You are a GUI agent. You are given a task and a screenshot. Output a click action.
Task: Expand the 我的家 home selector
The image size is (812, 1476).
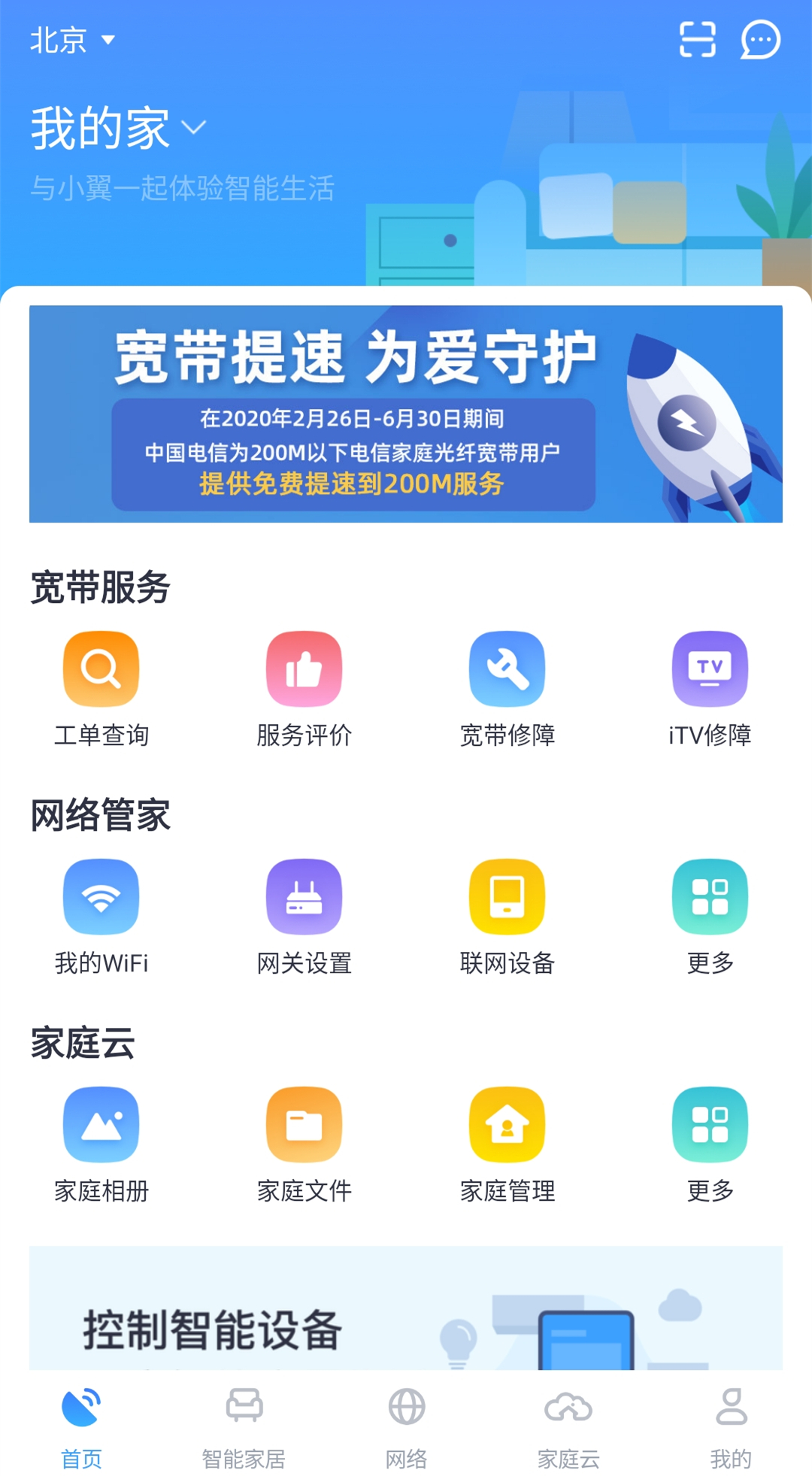(118, 128)
